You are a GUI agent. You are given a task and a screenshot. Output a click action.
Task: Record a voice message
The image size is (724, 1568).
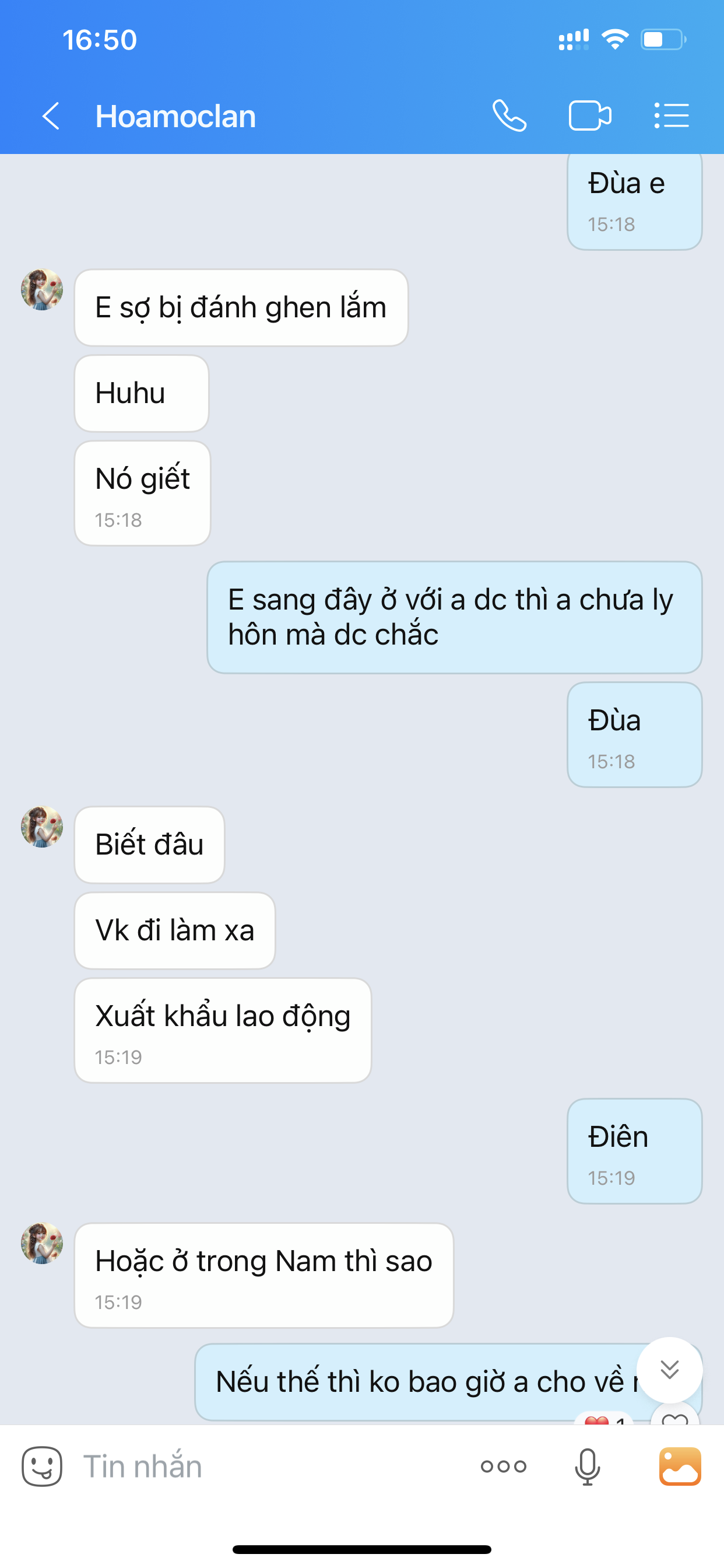pos(587,1466)
